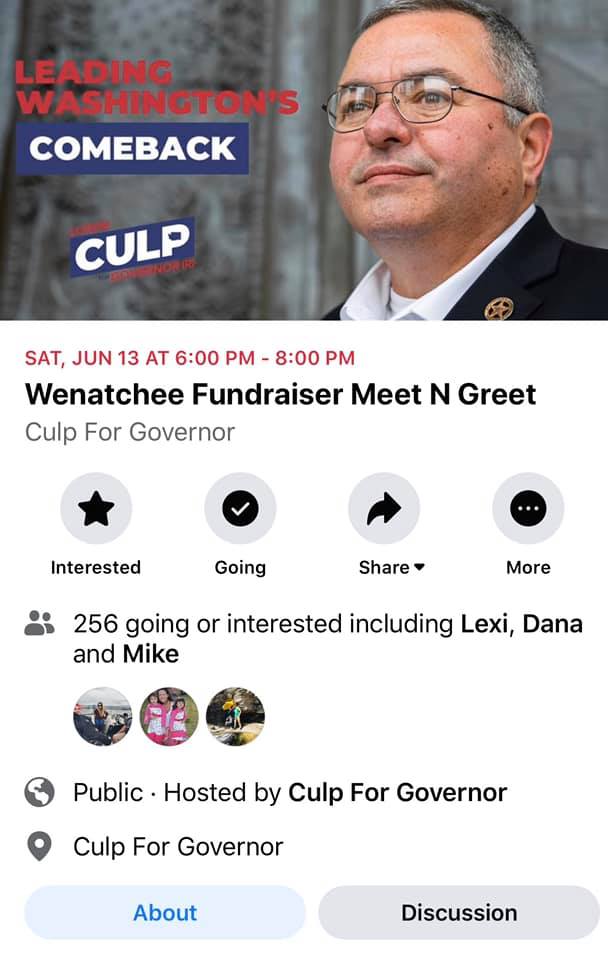608x960 pixels.
Task: Open the Culp For Governor location
Action: [x=178, y=847]
